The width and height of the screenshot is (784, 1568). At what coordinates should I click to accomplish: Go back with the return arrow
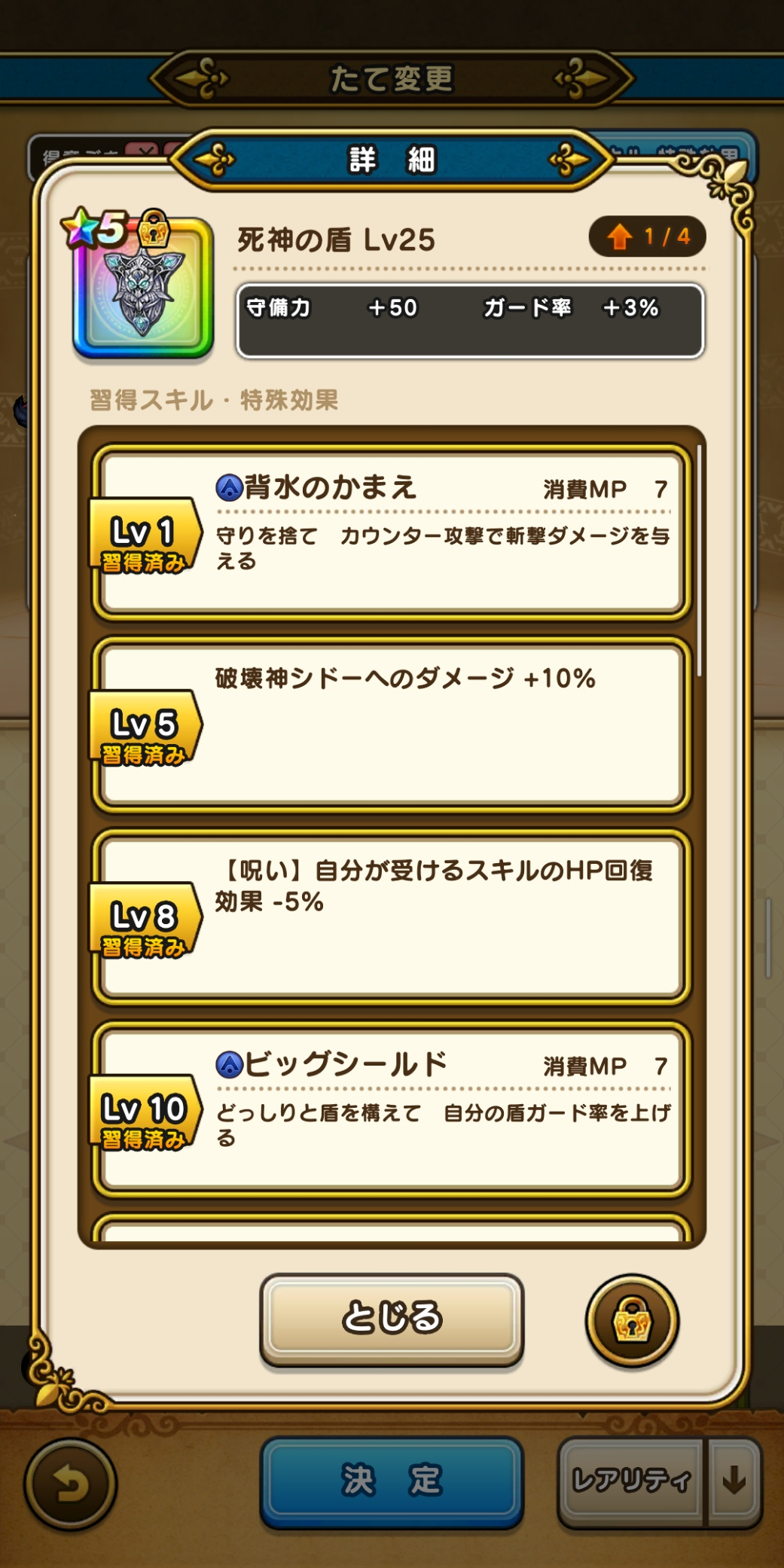tap(70, 1484)
